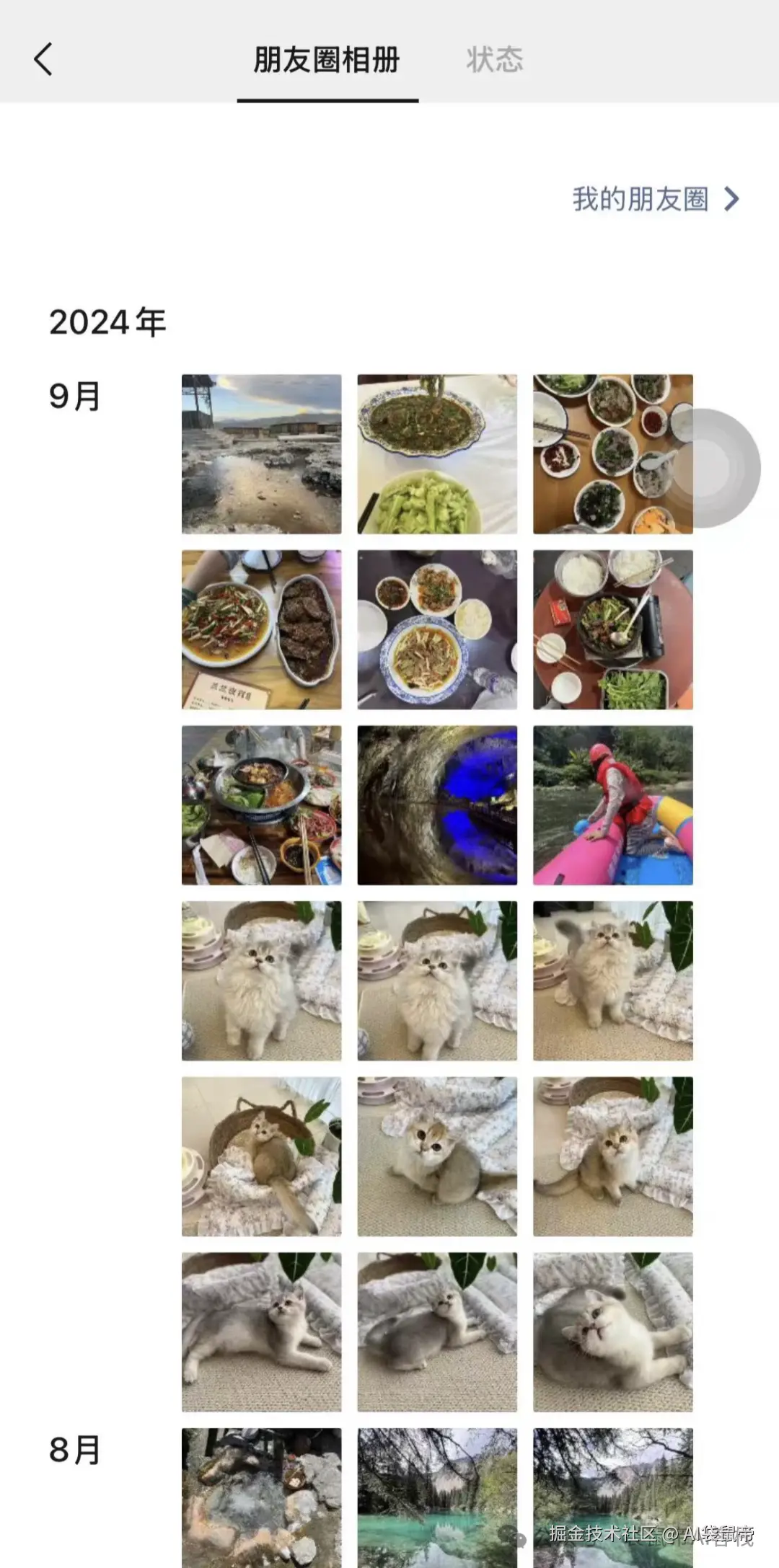Go back using the top-left arrow
Viewport: 779px width, 1568px height.
[x=43, y=59]
